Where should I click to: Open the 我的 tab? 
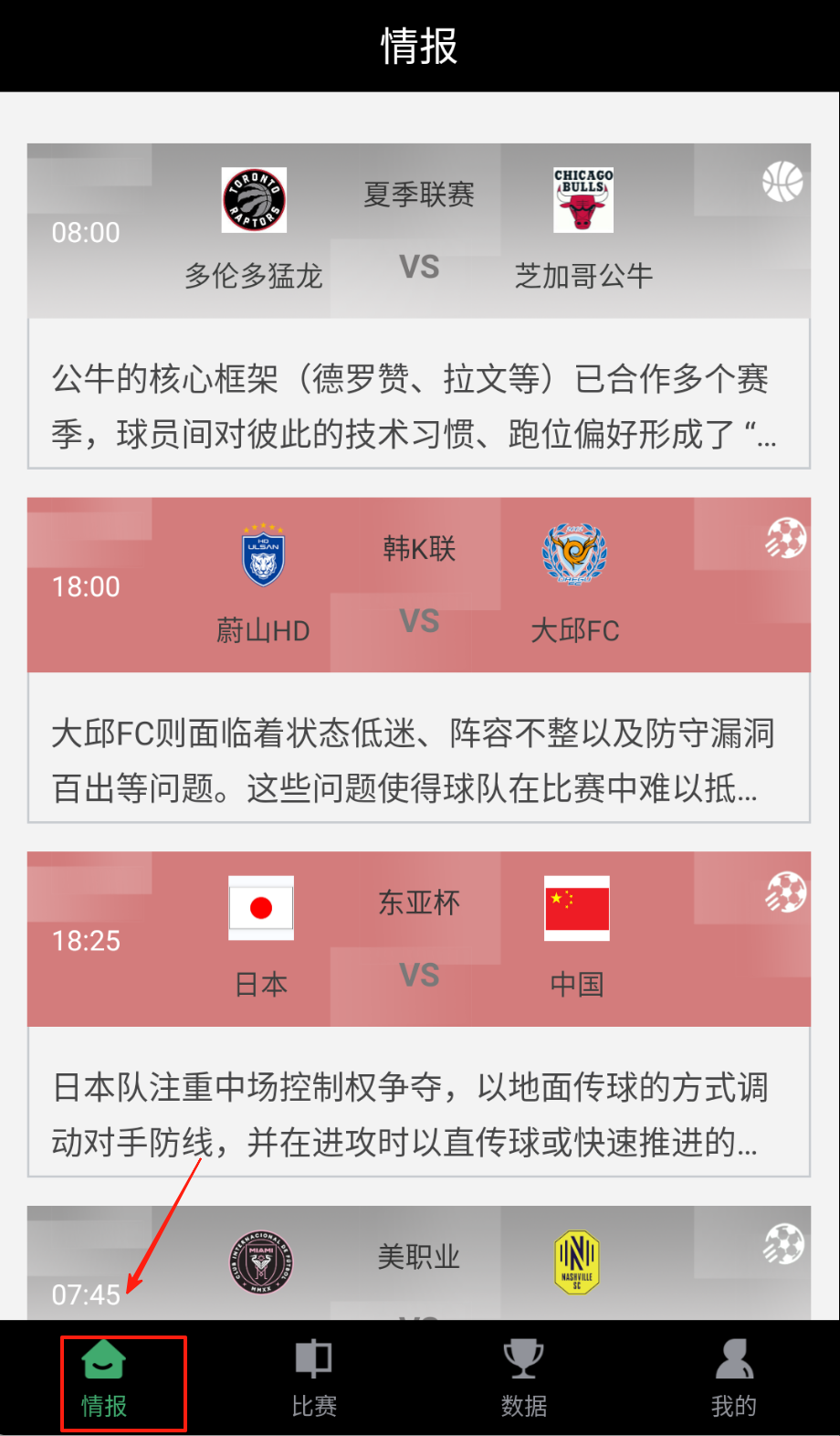pos(734,1382)
